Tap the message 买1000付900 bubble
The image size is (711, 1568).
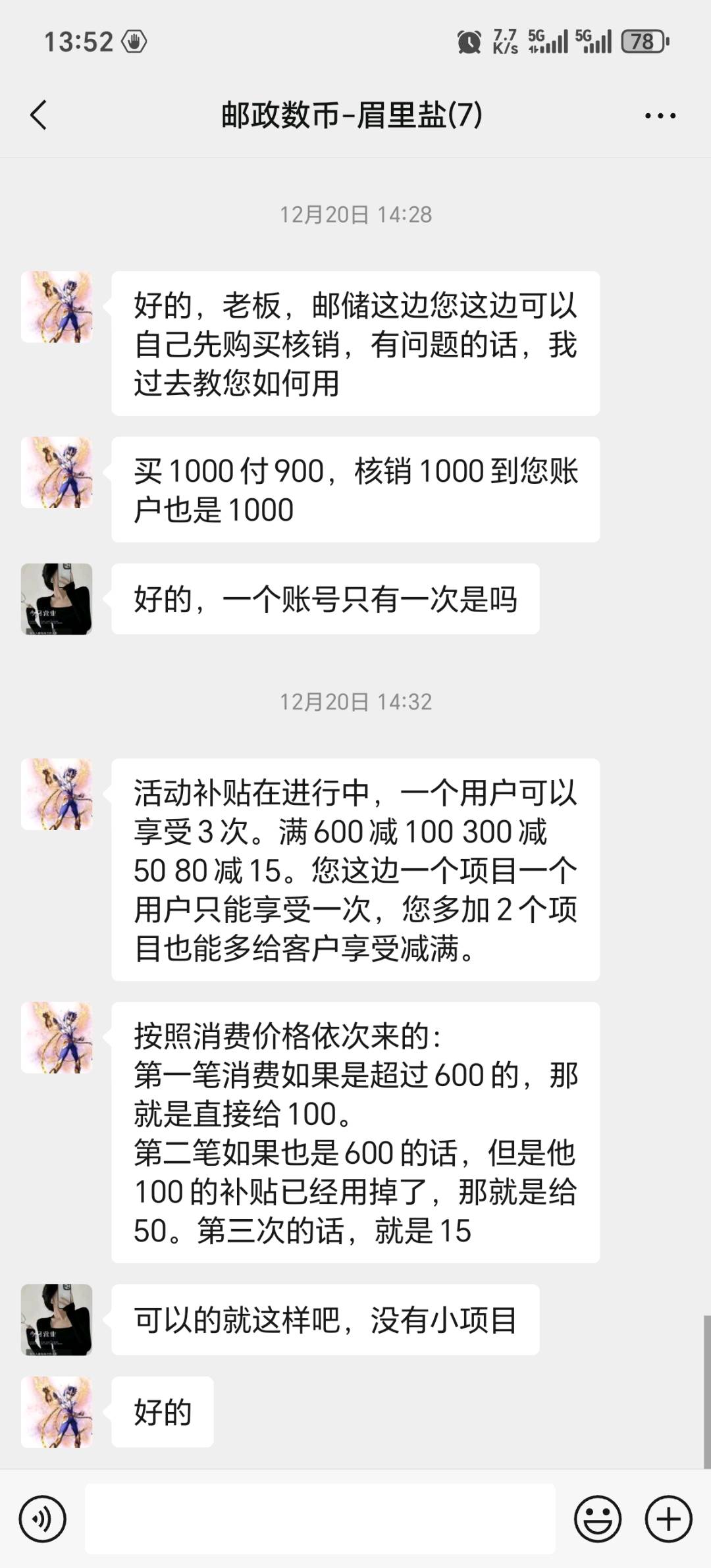[355, 490]
